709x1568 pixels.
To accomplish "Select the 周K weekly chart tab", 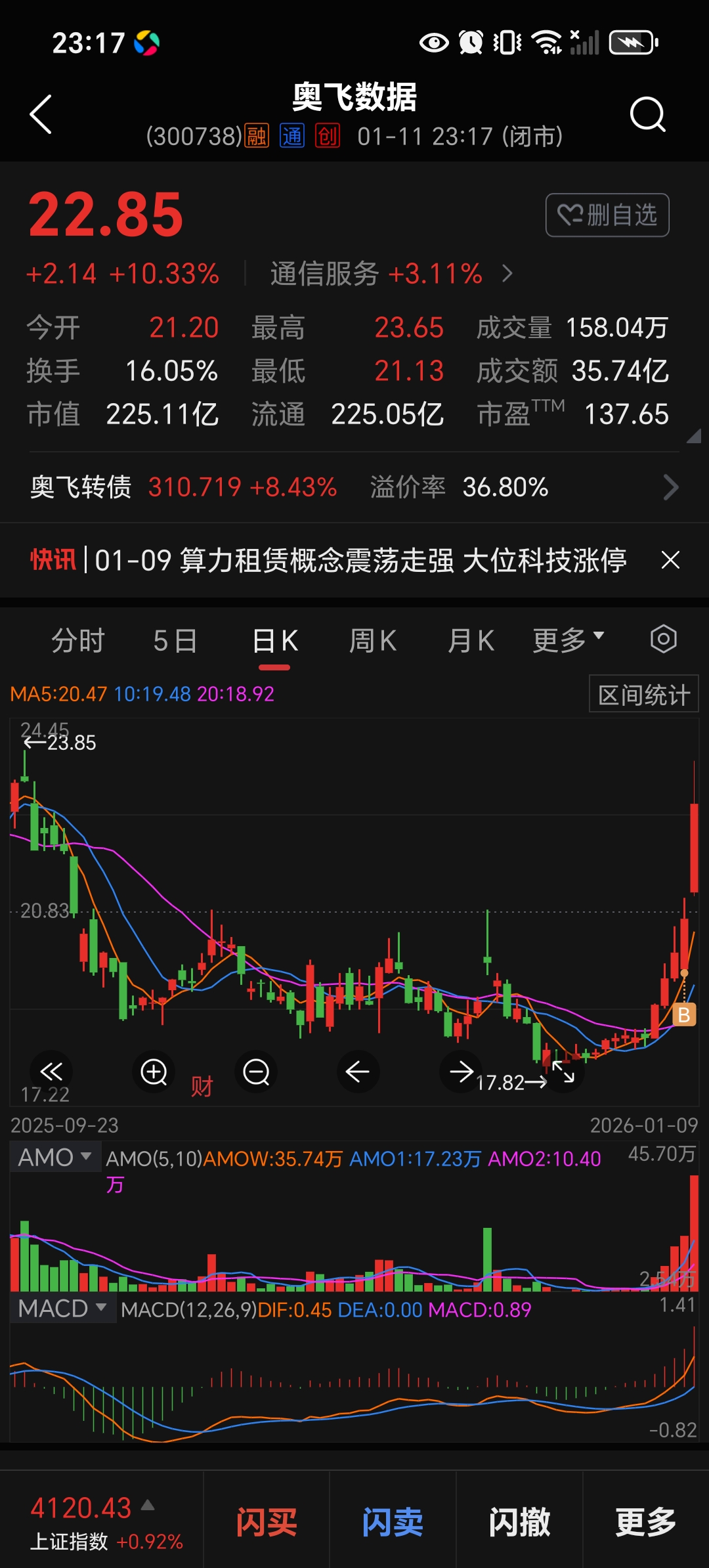I will [x=372, y=641].
